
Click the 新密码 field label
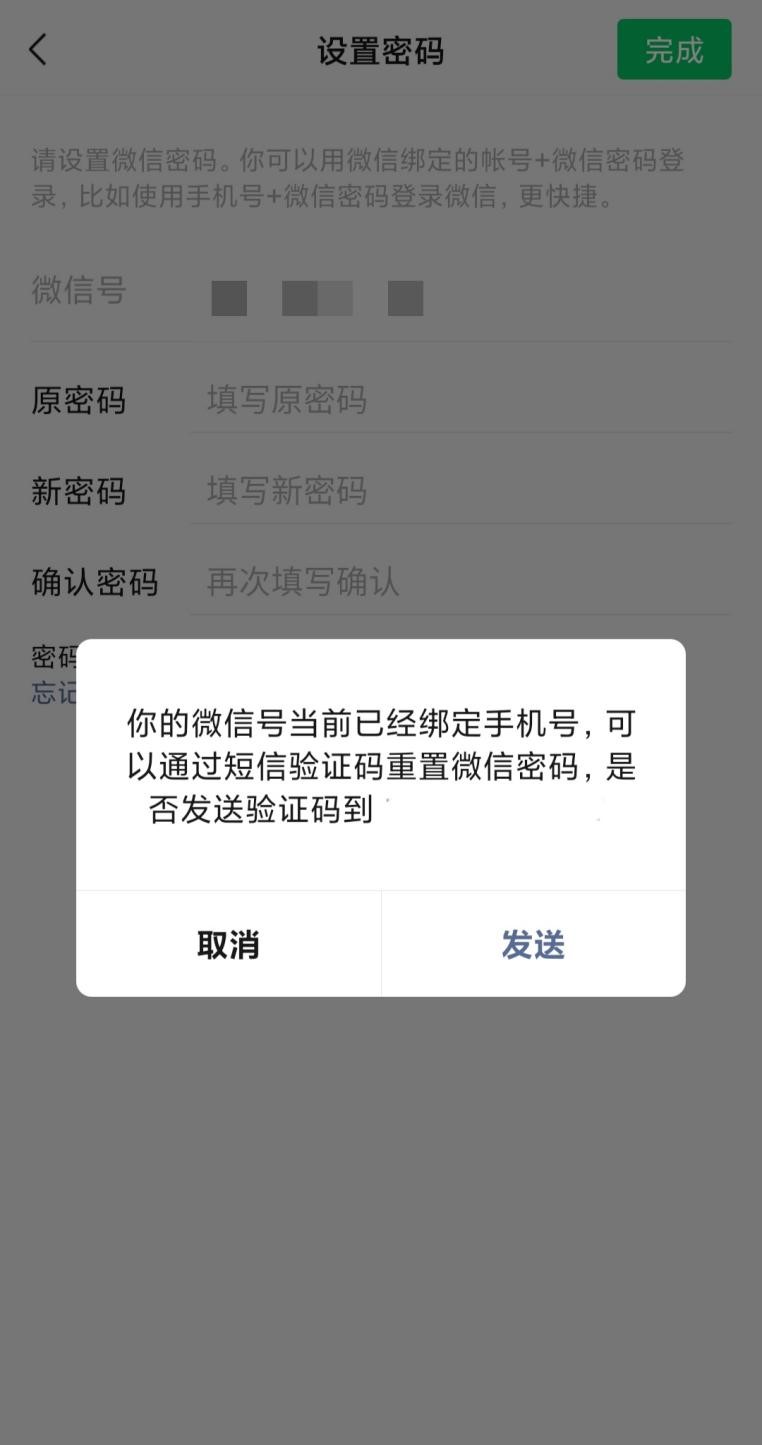[79, 491]
